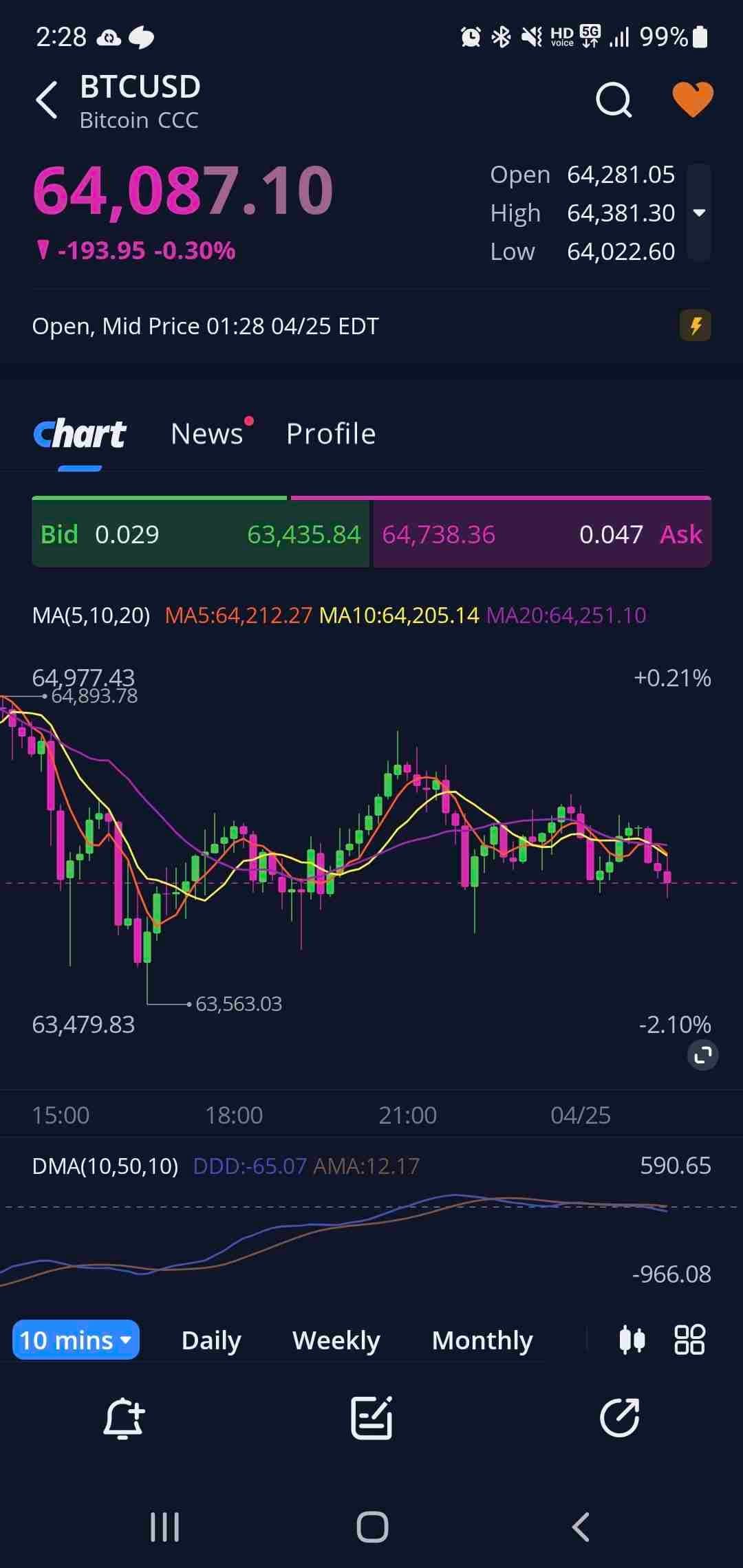Switch to the News tab

[207, 434]
